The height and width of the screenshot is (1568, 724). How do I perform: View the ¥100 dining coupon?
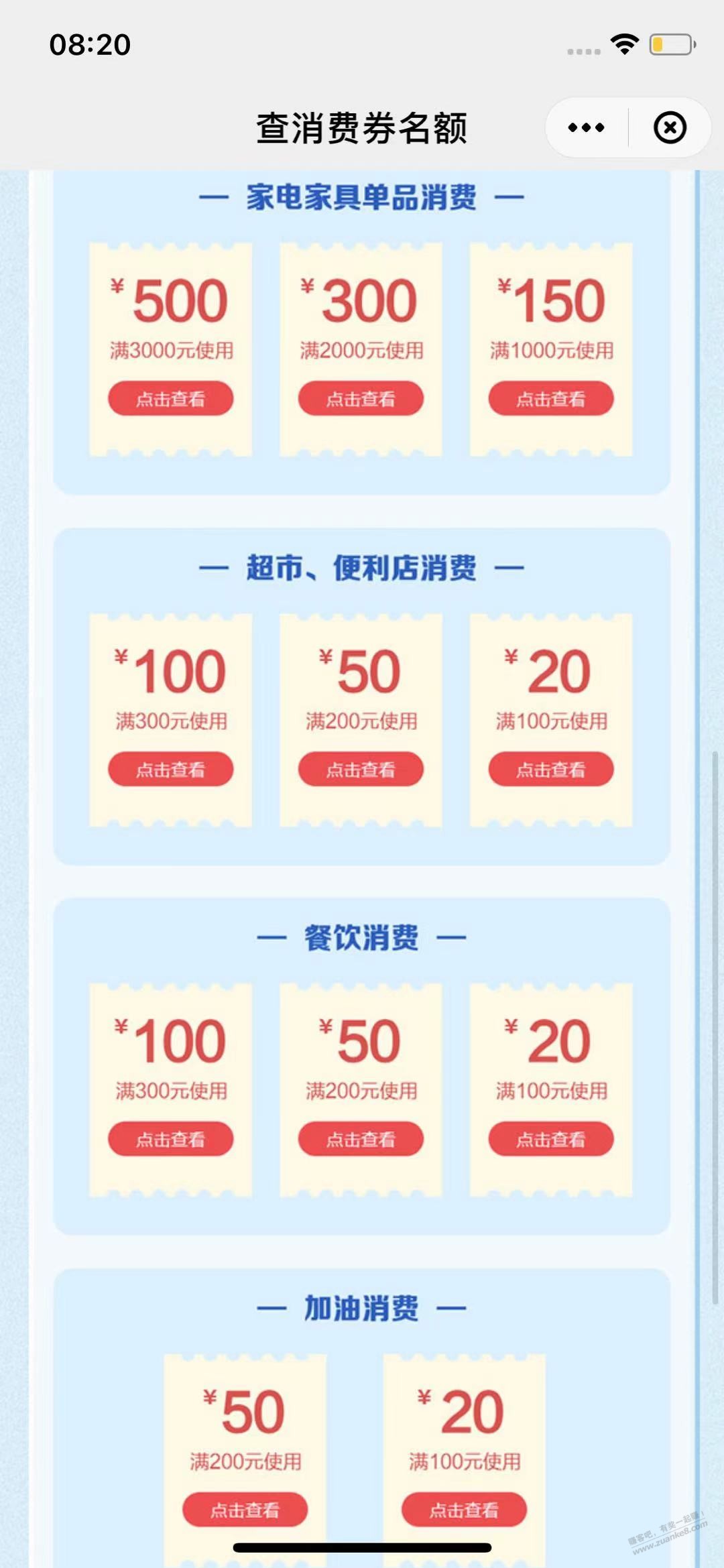point(171,1139)
